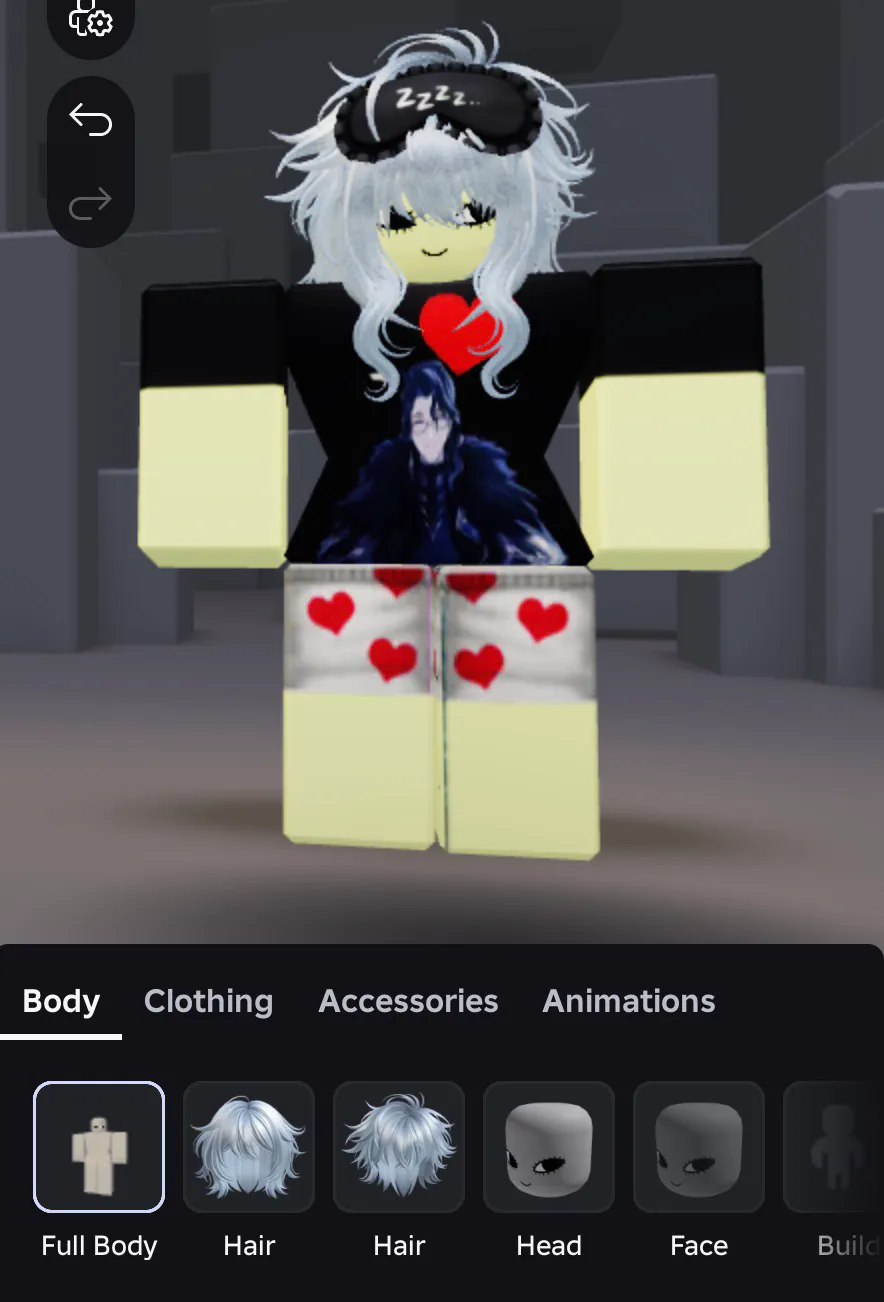Open the Face category tile

click(x=699, y=1147)
